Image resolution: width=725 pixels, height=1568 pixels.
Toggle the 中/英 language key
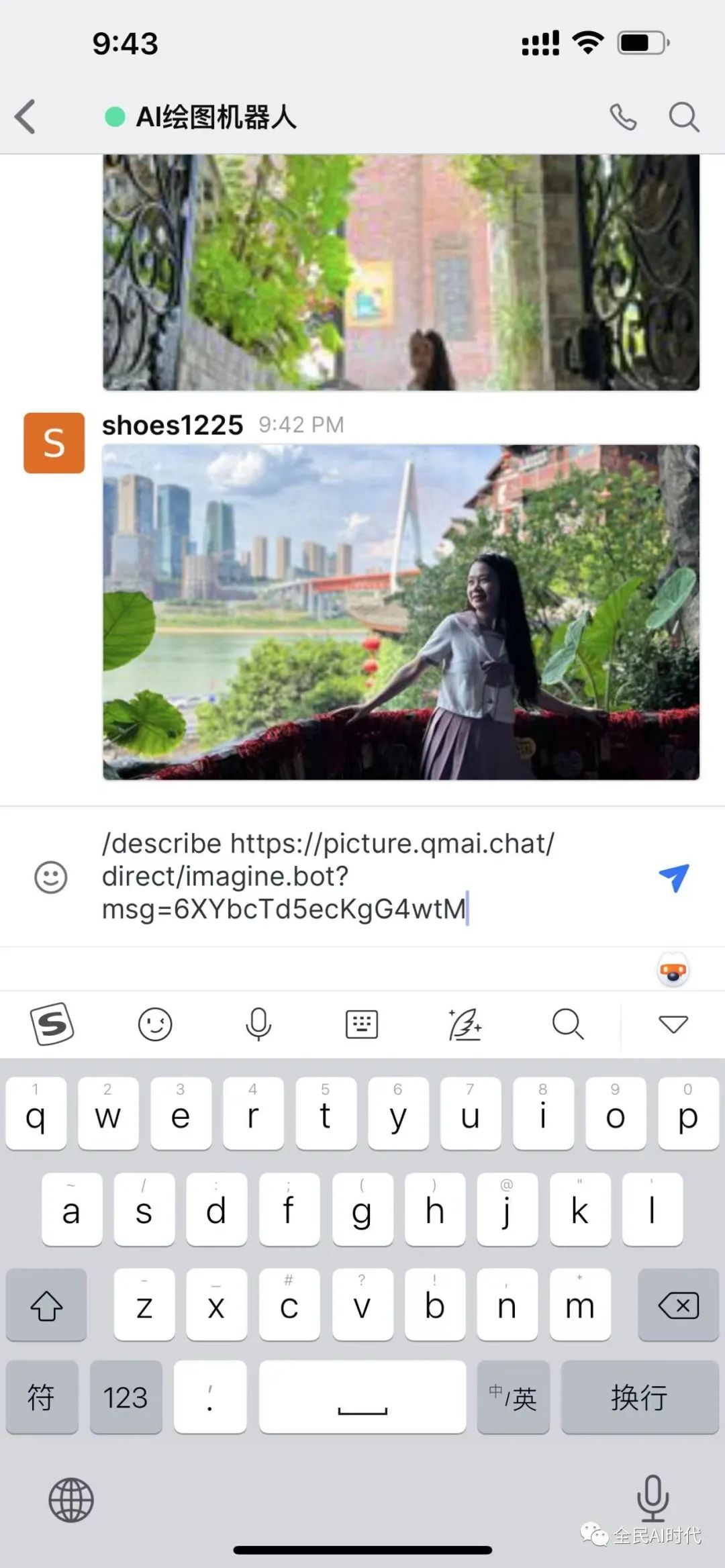[x=513, y=1398]
